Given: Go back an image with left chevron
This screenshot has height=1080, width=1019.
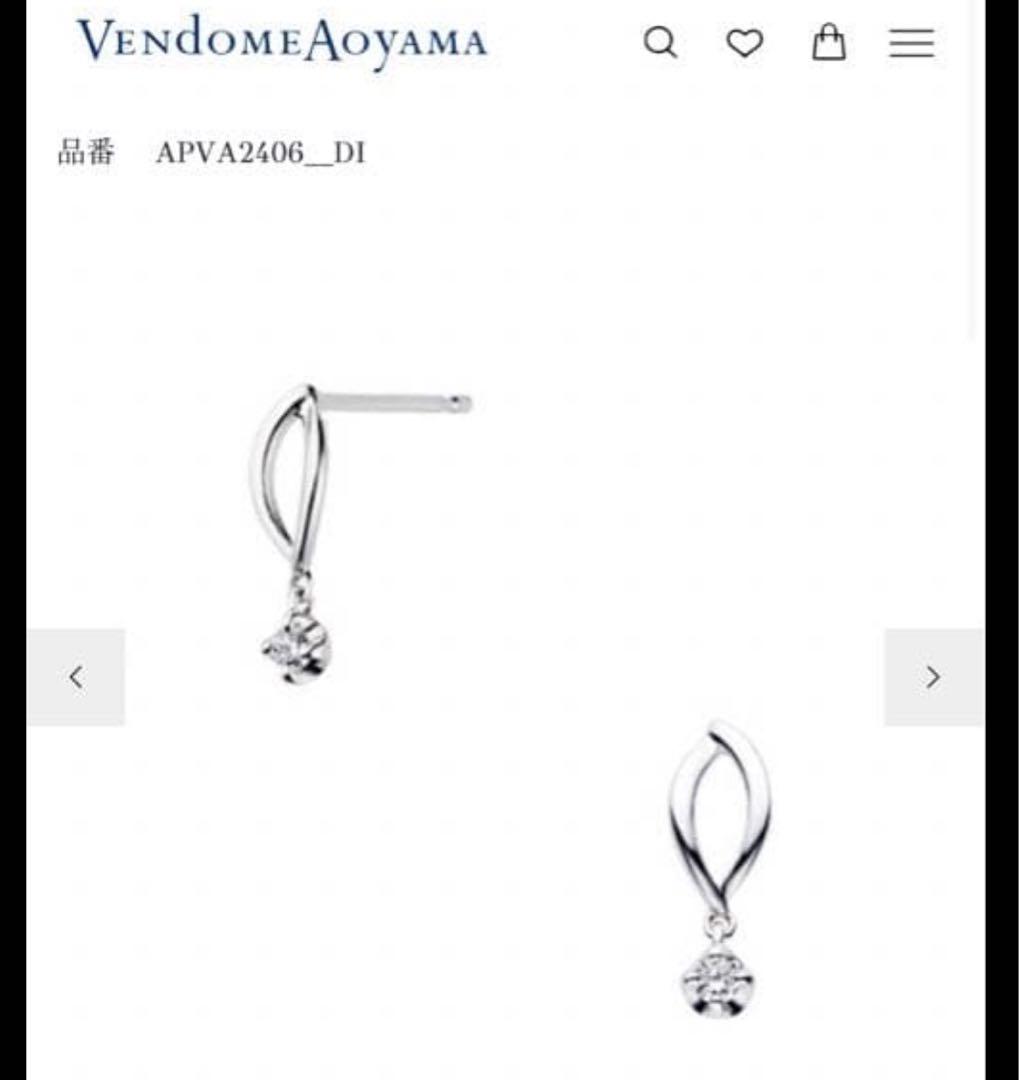Looking at the screenshot, I should point(76,676).
